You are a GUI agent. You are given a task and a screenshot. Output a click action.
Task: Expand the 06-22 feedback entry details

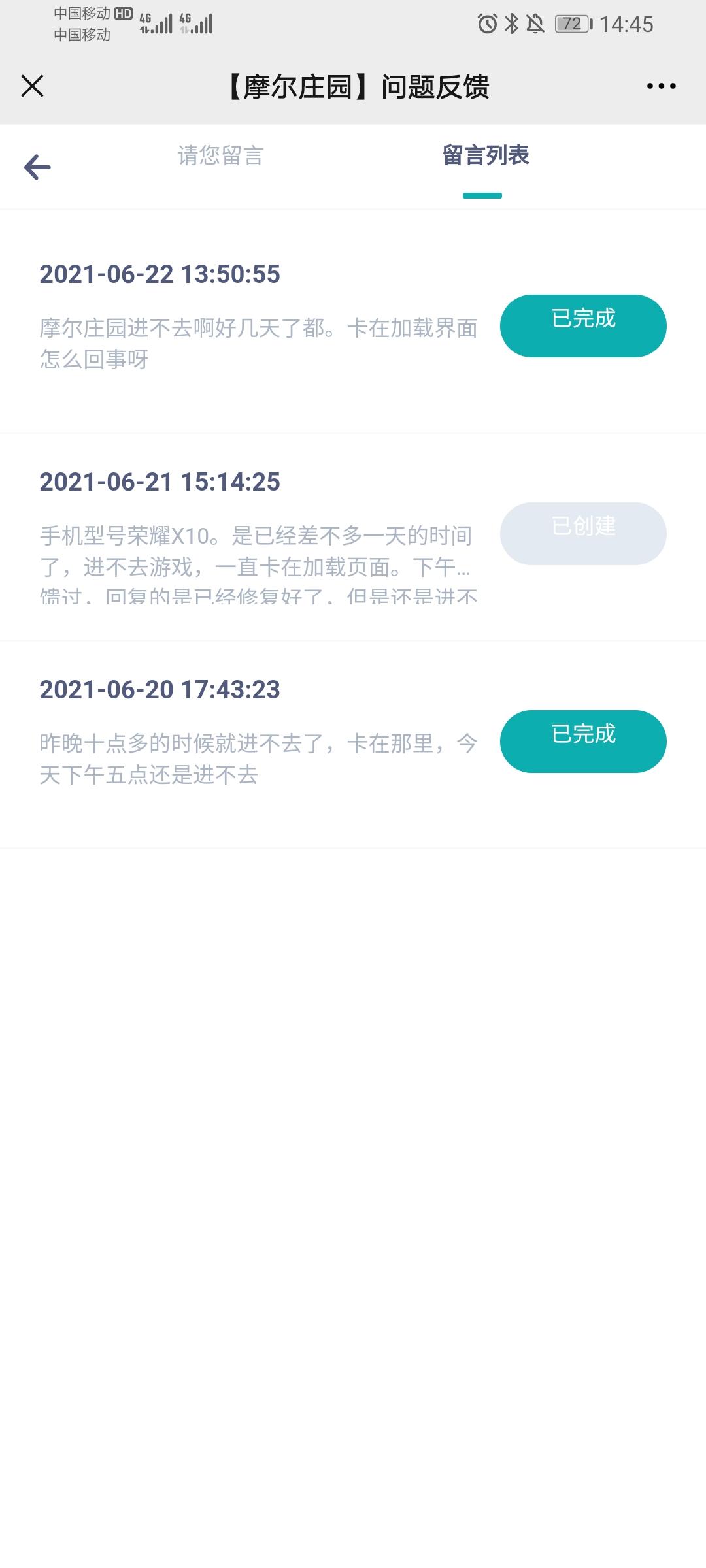point(258,340)
